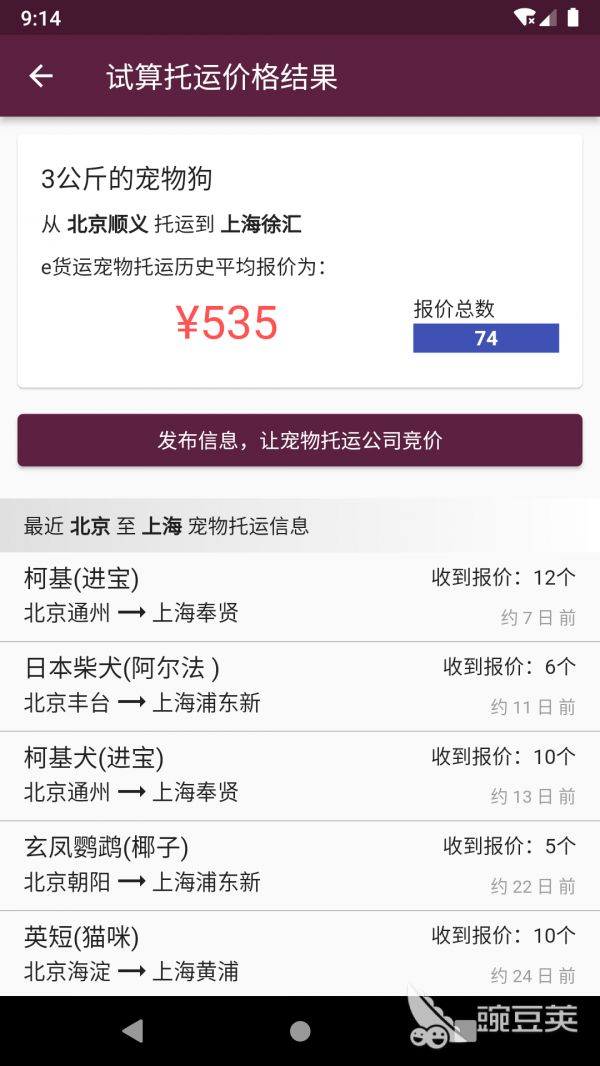Viewport: 600px width, 1066px height.
Task: Tap the system home button
Action: (300, 1031)
